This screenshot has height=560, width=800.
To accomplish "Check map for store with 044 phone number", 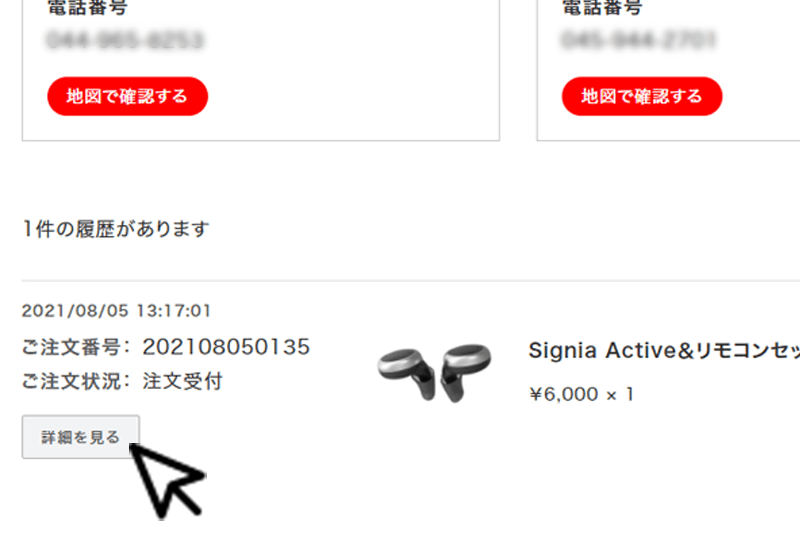I will click(x=127, y=97).
